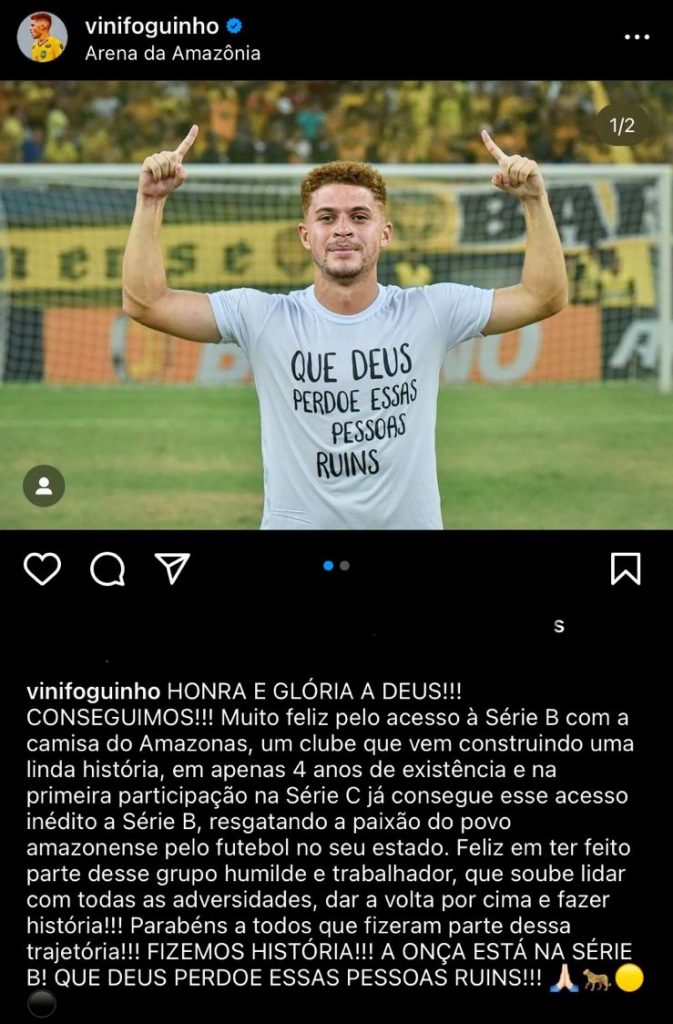Show tagged people on the photo

point(44,486)
